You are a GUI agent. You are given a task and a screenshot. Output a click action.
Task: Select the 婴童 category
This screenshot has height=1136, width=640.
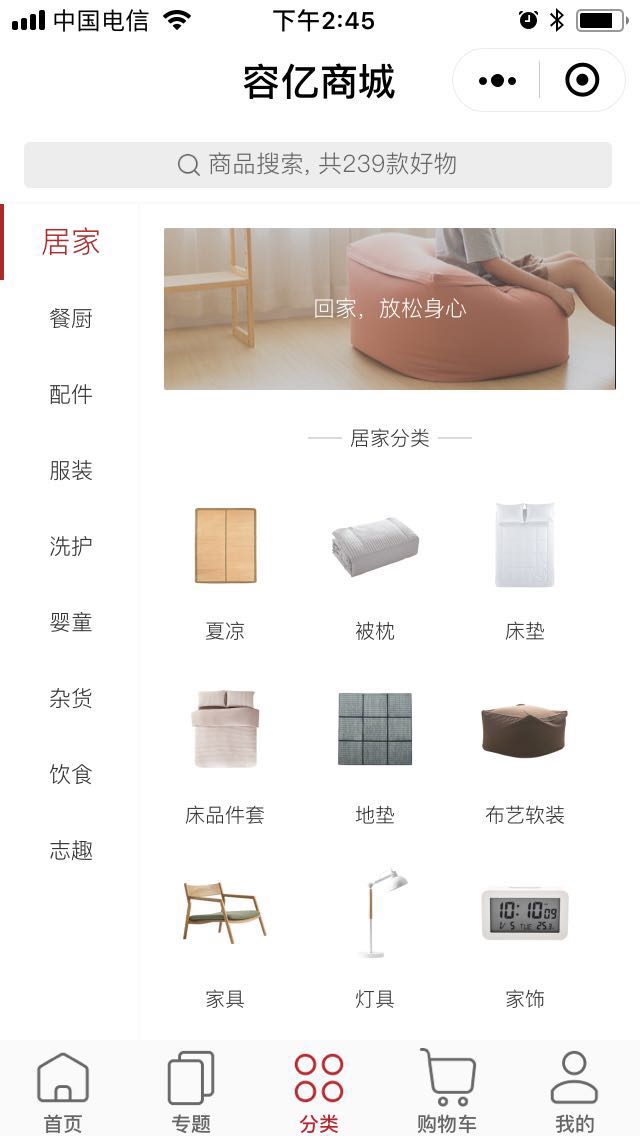click(70, 623)
